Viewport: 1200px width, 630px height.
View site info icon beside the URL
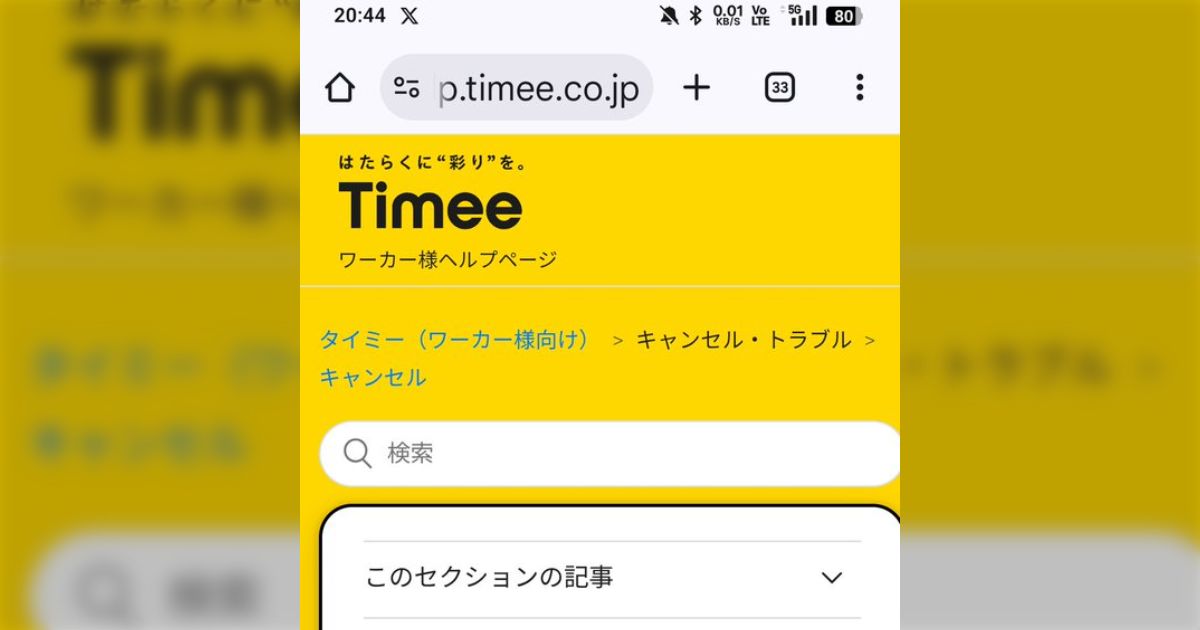tap(406, 88)
